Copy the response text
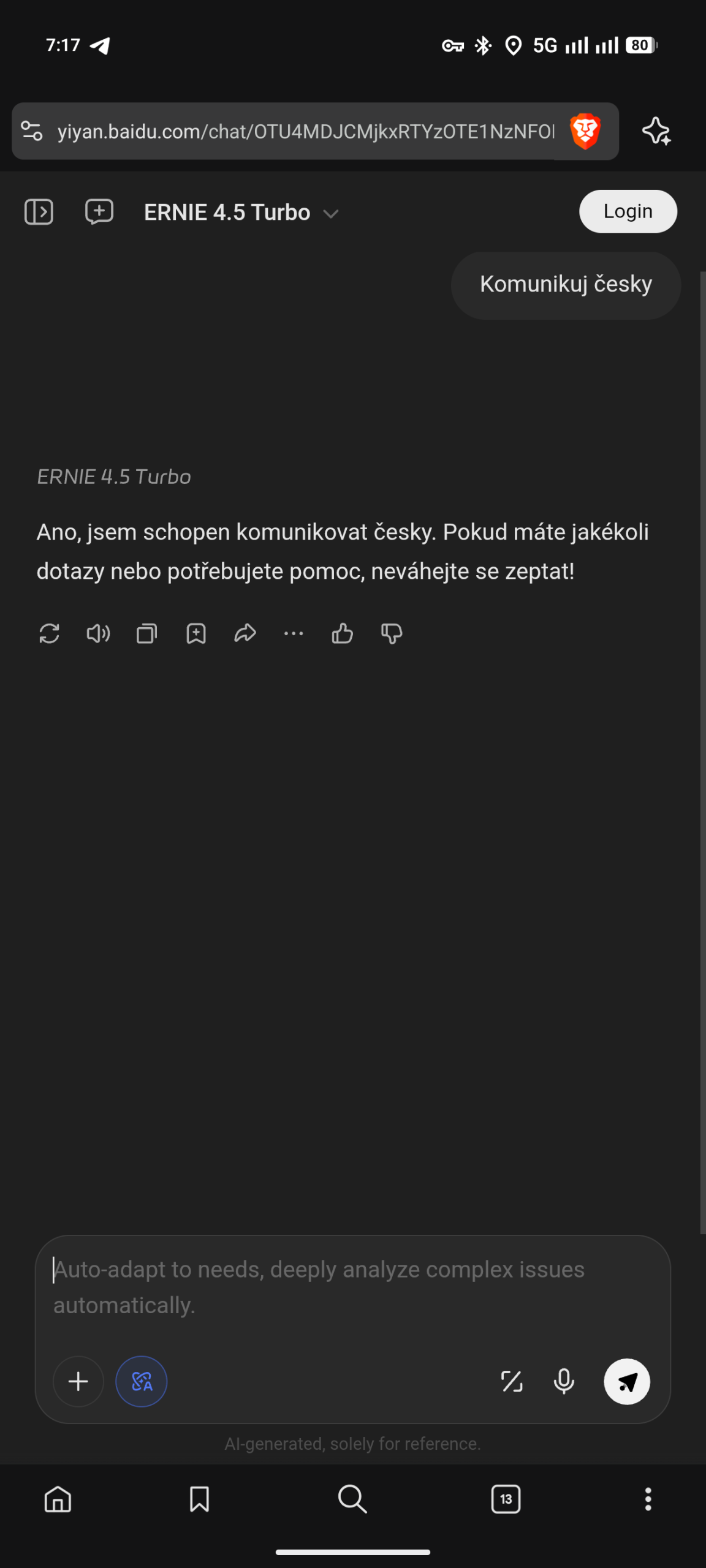Image resolution: width=706 pixels, height=1568 pixels. pos(146,633)
